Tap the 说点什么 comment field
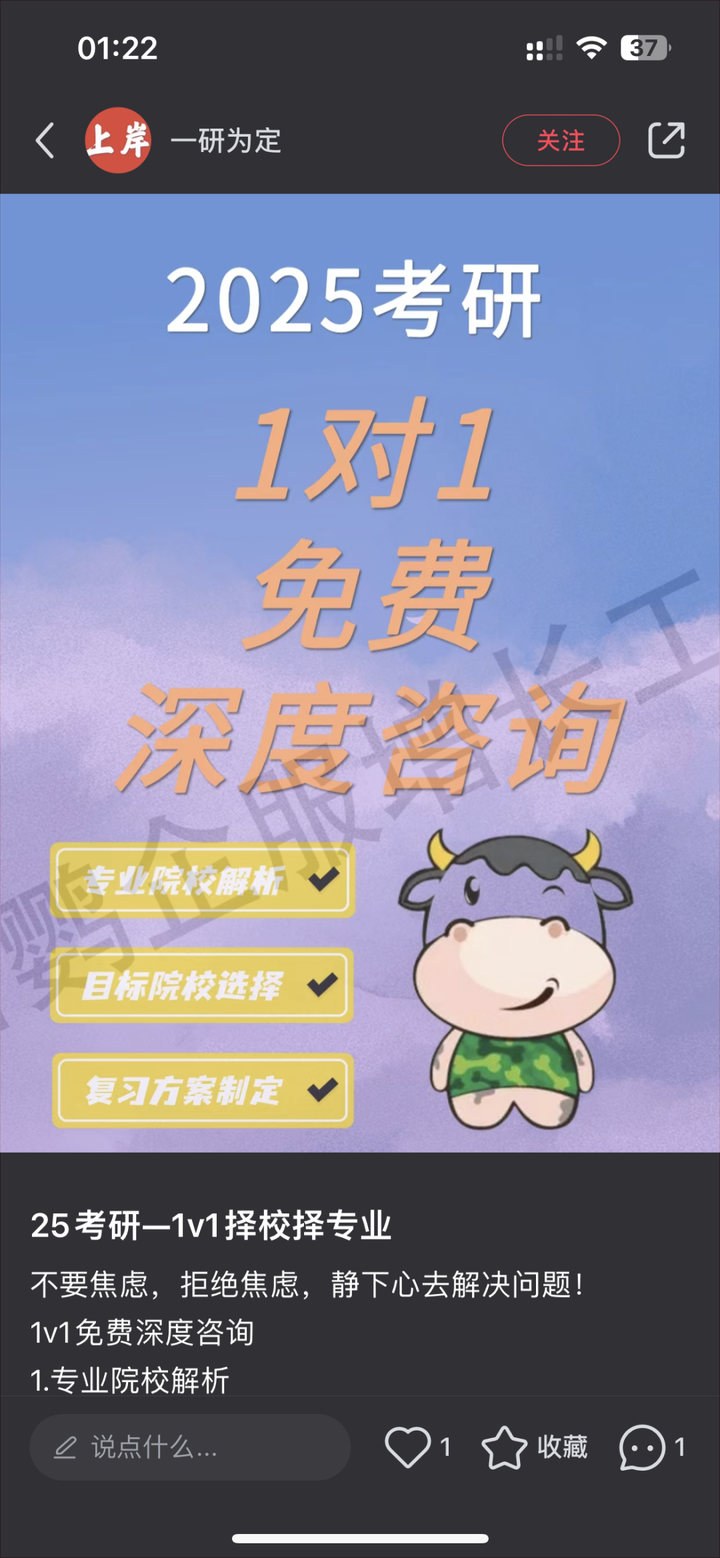The height and width of the screenshot is (1558, 720). pos(190,1447)
